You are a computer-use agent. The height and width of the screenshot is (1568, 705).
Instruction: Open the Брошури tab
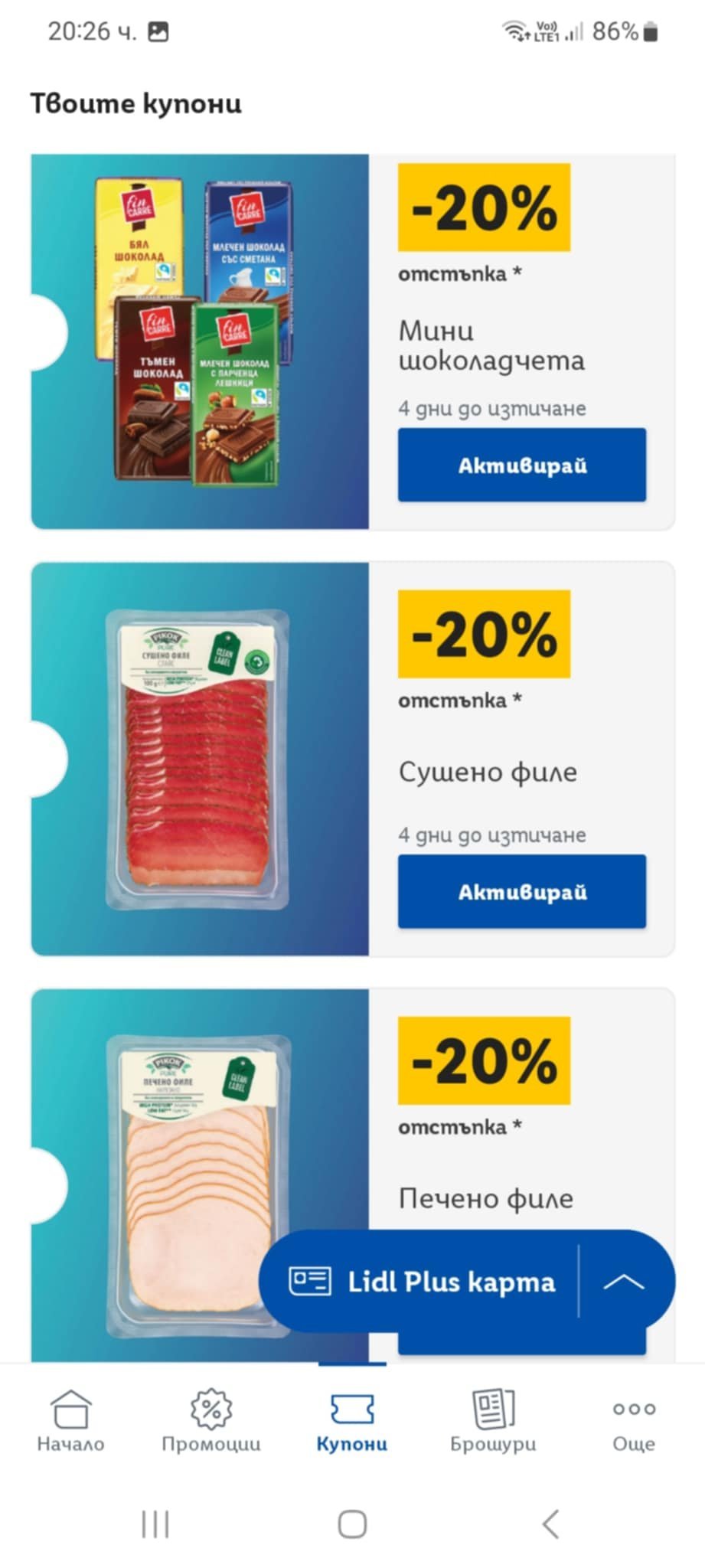click(493, 1421)
